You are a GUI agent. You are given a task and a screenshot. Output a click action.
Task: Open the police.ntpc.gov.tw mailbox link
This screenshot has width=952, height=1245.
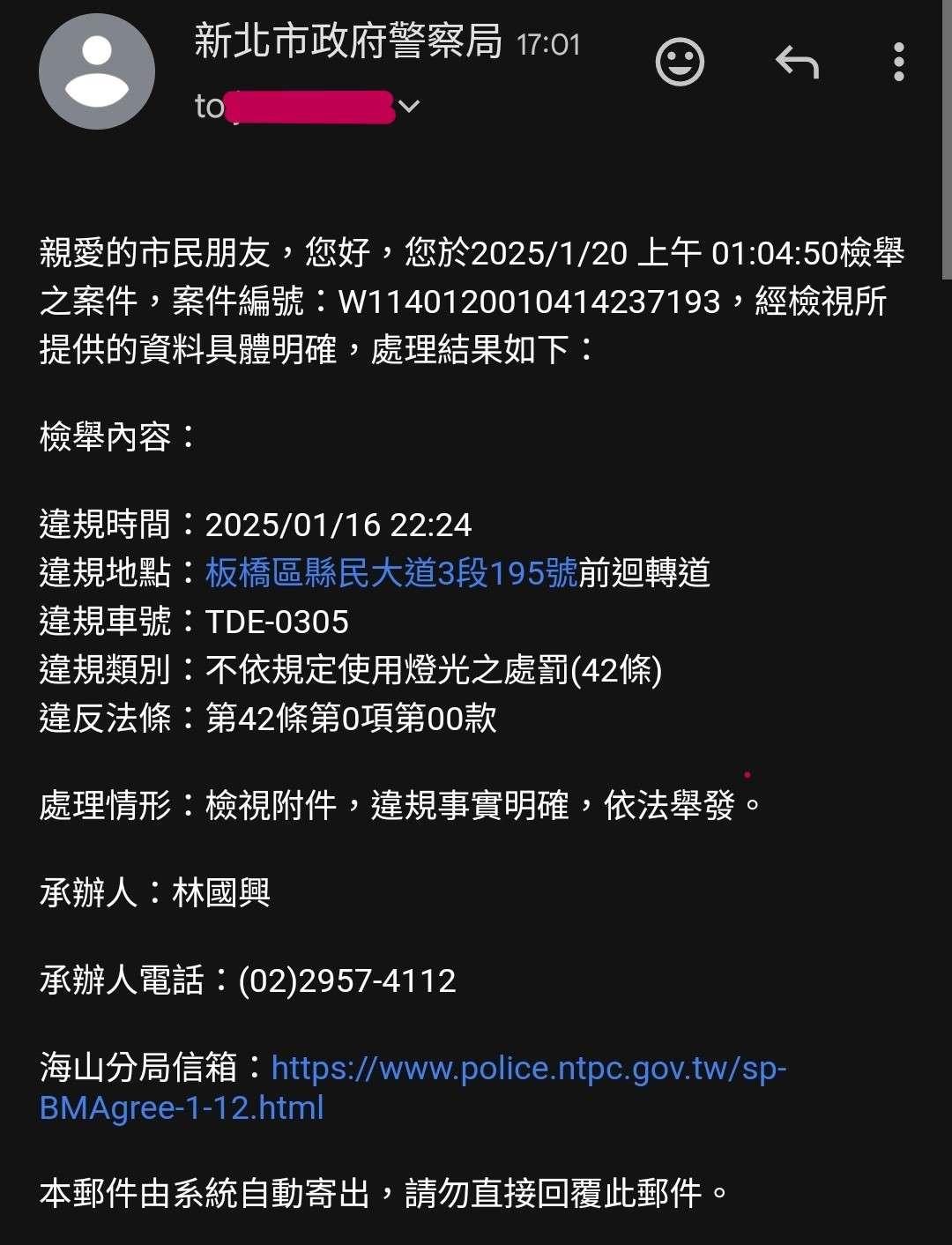tap(413, 1087)
